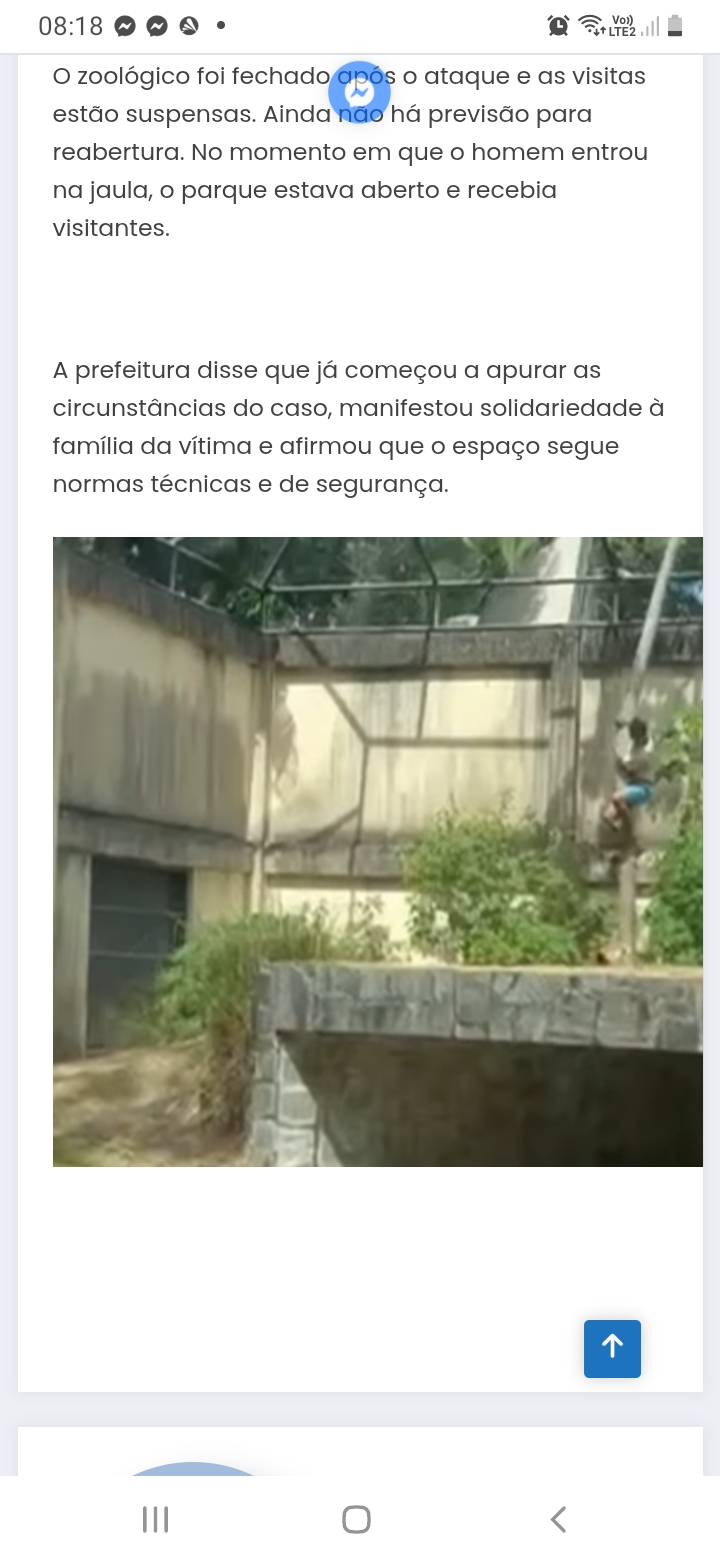This screenshot has height=1560, width=720.
Task: Open the Messenger chat head bubble
Action: coord(359,92)
